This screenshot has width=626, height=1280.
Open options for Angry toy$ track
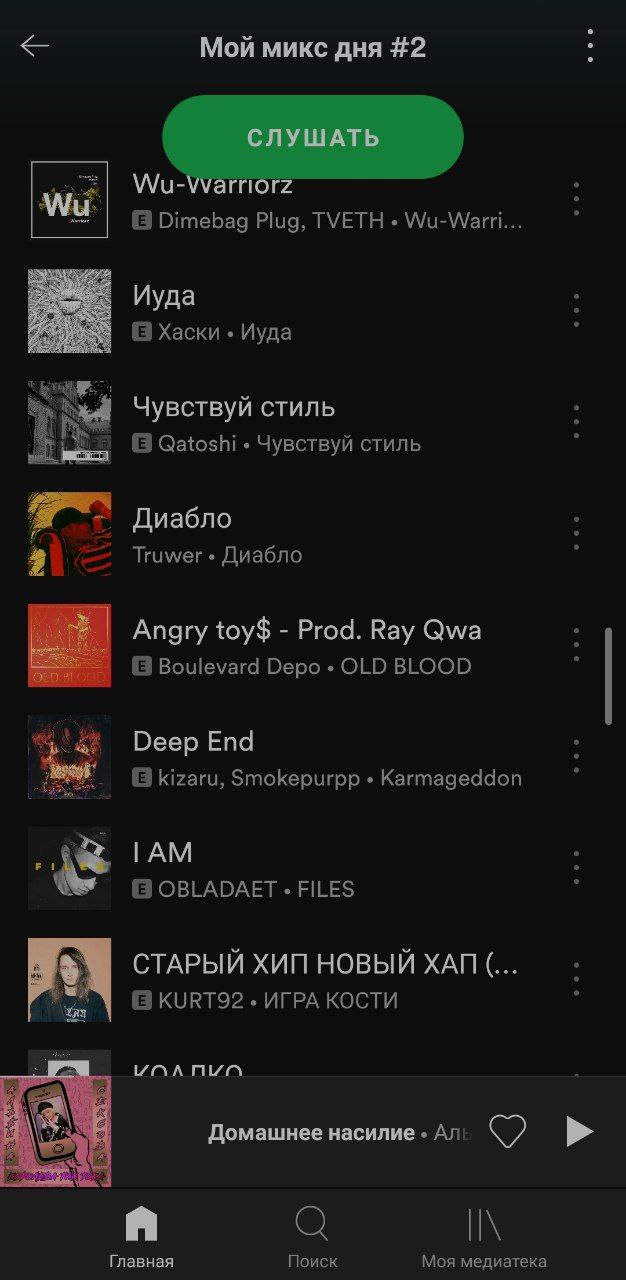[576, 645]
